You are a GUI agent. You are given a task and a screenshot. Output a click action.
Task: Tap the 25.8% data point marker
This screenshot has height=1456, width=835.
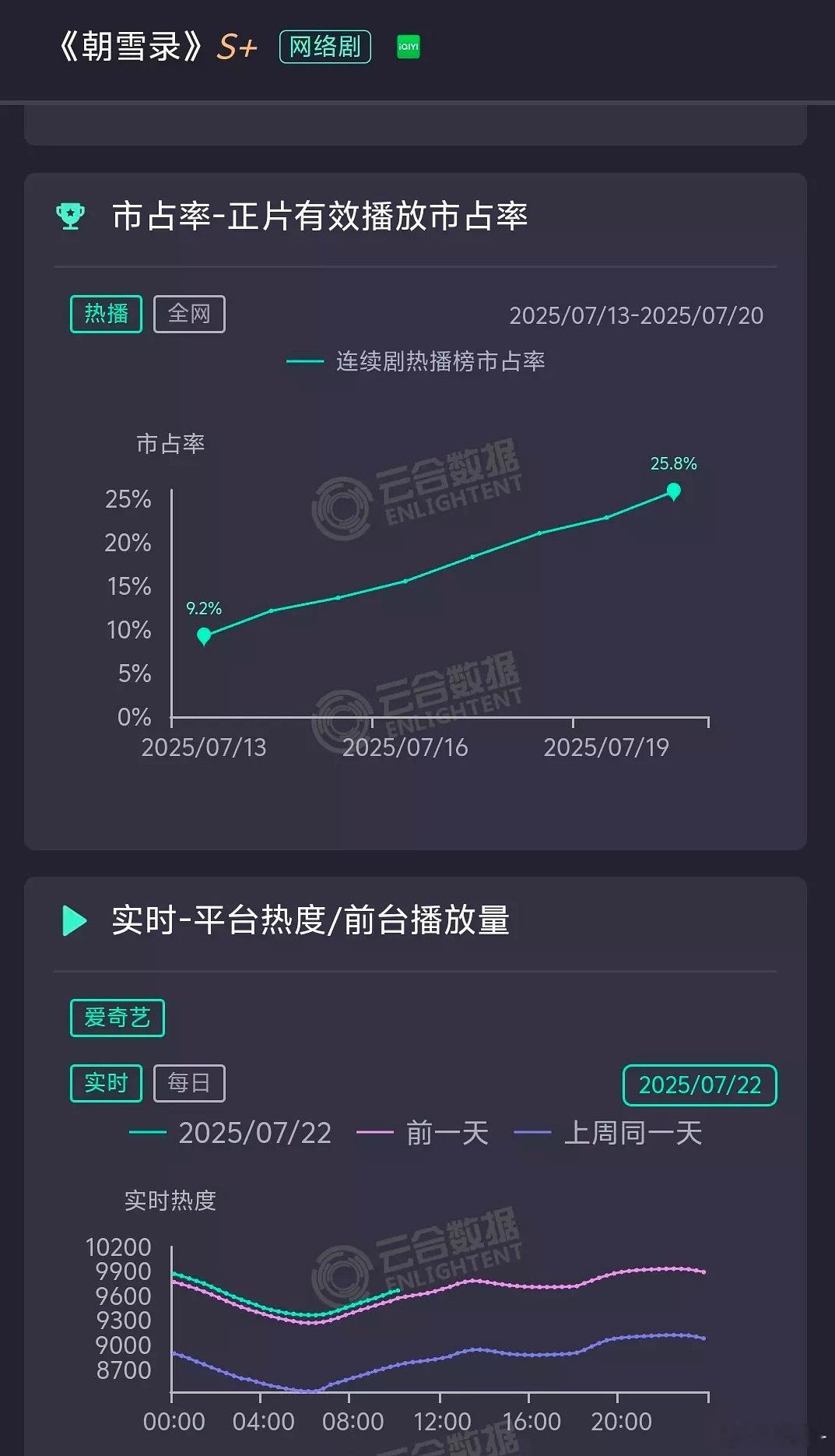point(674,491)
